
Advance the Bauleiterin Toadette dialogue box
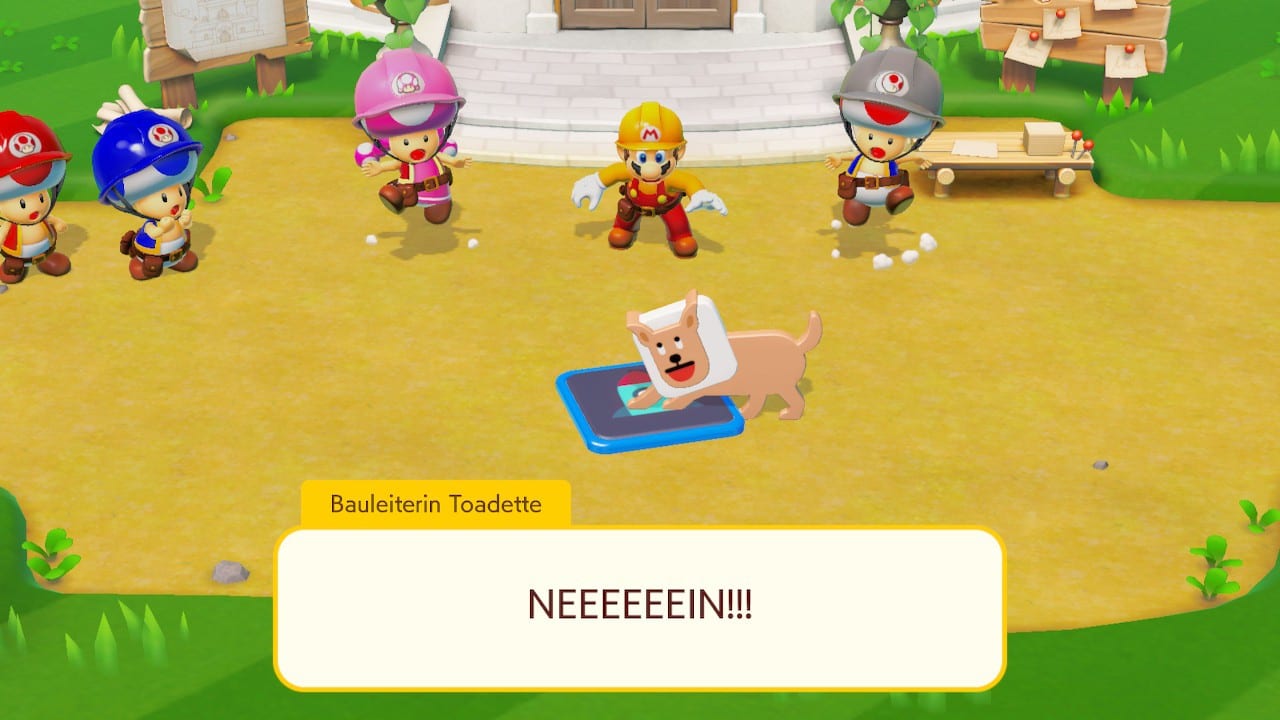point(639,607)
